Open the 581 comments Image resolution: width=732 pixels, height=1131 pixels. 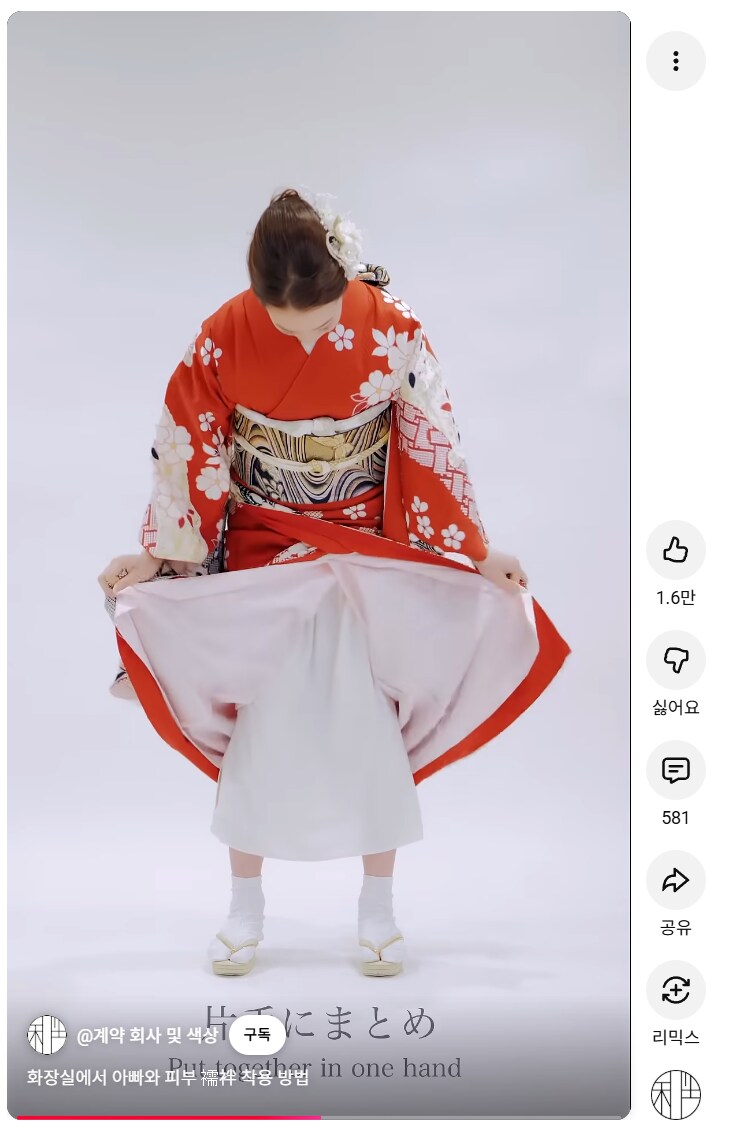[x=675, y=770]
